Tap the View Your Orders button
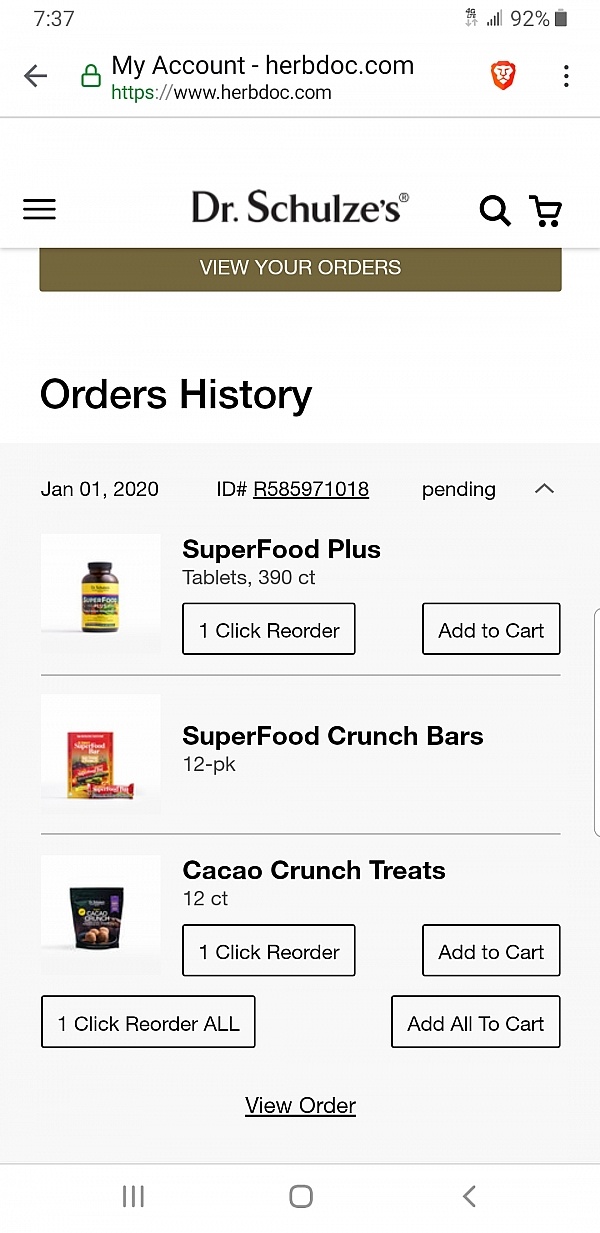Screen dimensions: 600x1233 point(300,268)
